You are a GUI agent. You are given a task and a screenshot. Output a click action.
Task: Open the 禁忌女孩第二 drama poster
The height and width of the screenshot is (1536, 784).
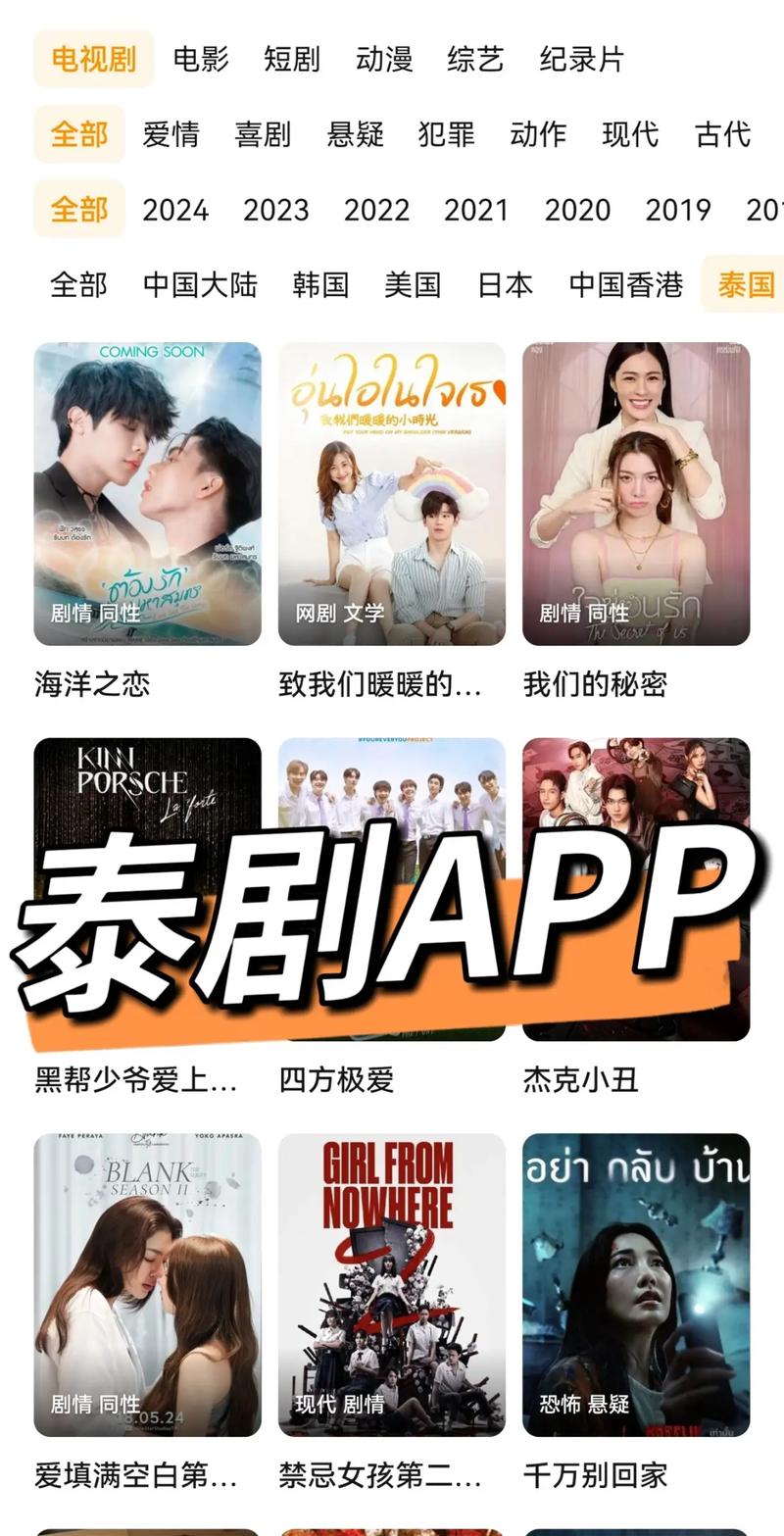point(391,1274)
